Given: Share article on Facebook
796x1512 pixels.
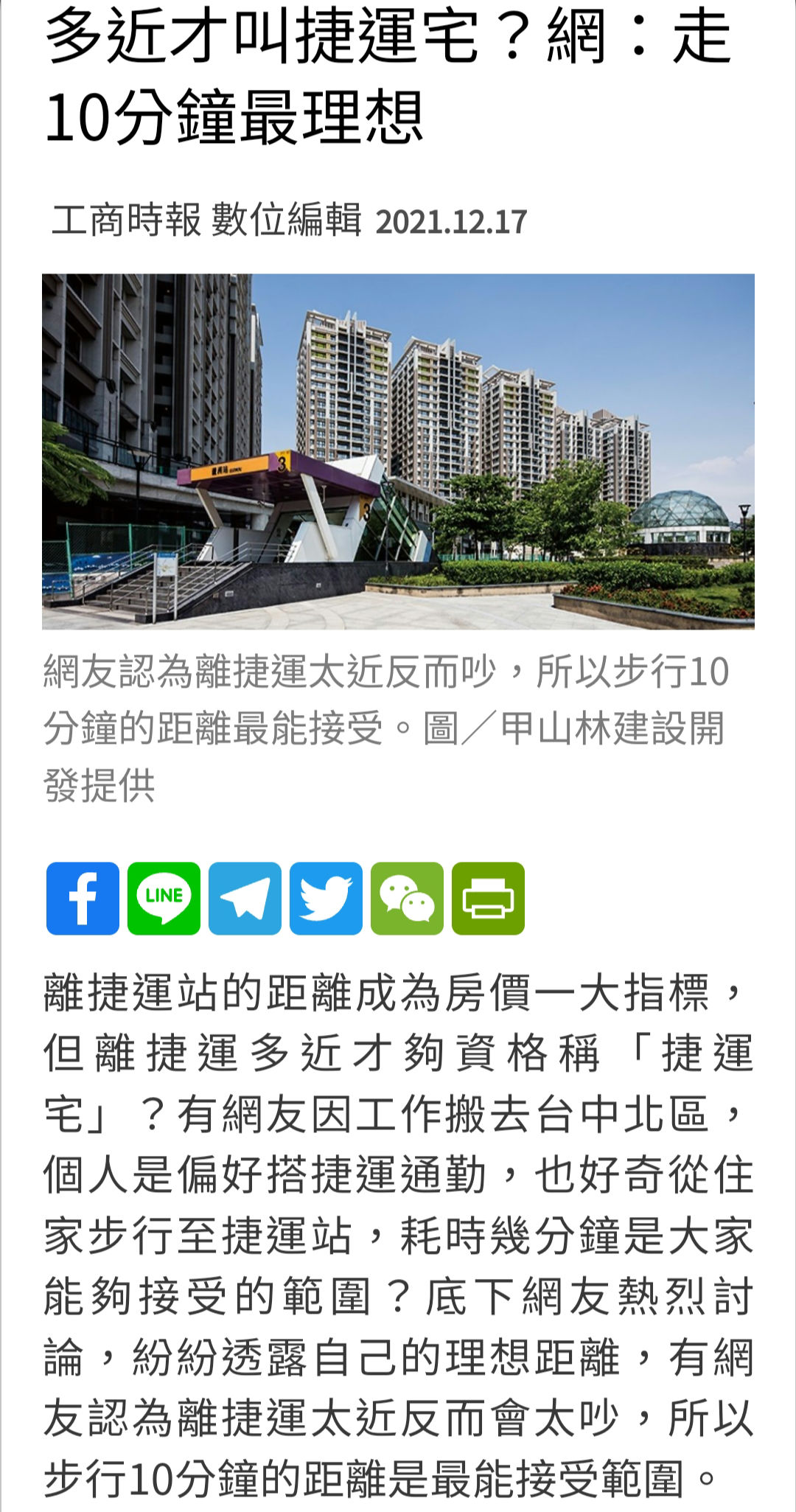Looking at the screenshot, I should pyautogui.click(x=83, y=898).
